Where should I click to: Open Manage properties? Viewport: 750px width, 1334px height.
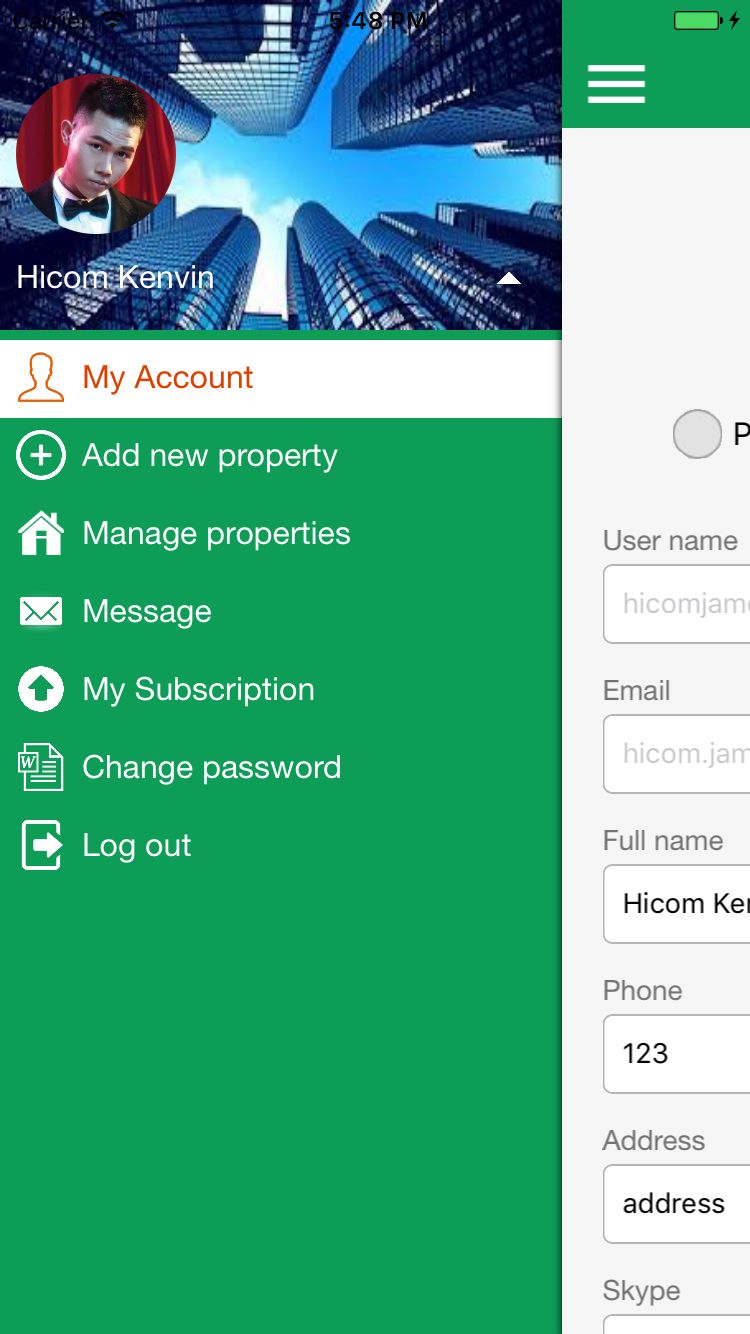(281, 534)
